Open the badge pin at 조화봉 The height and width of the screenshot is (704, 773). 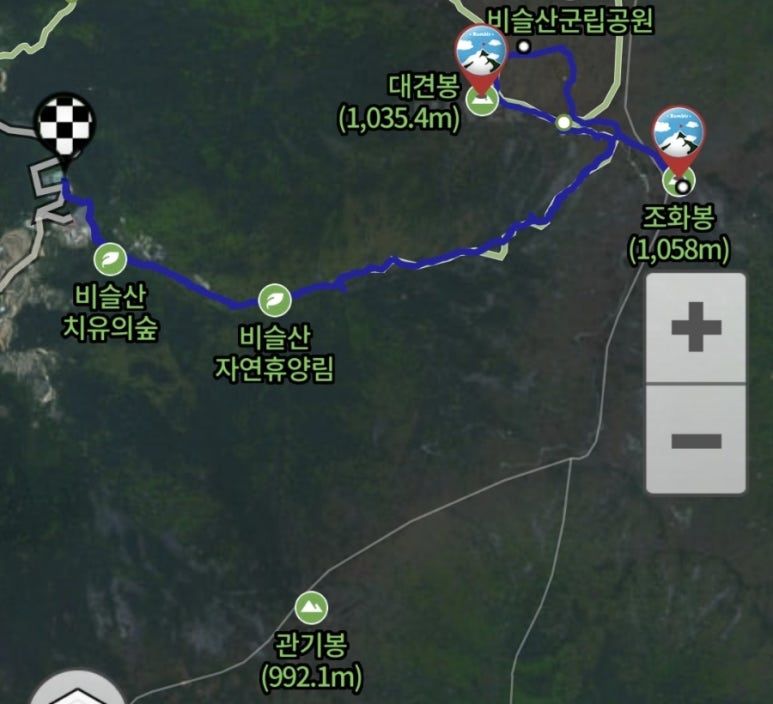pos(678,133)
